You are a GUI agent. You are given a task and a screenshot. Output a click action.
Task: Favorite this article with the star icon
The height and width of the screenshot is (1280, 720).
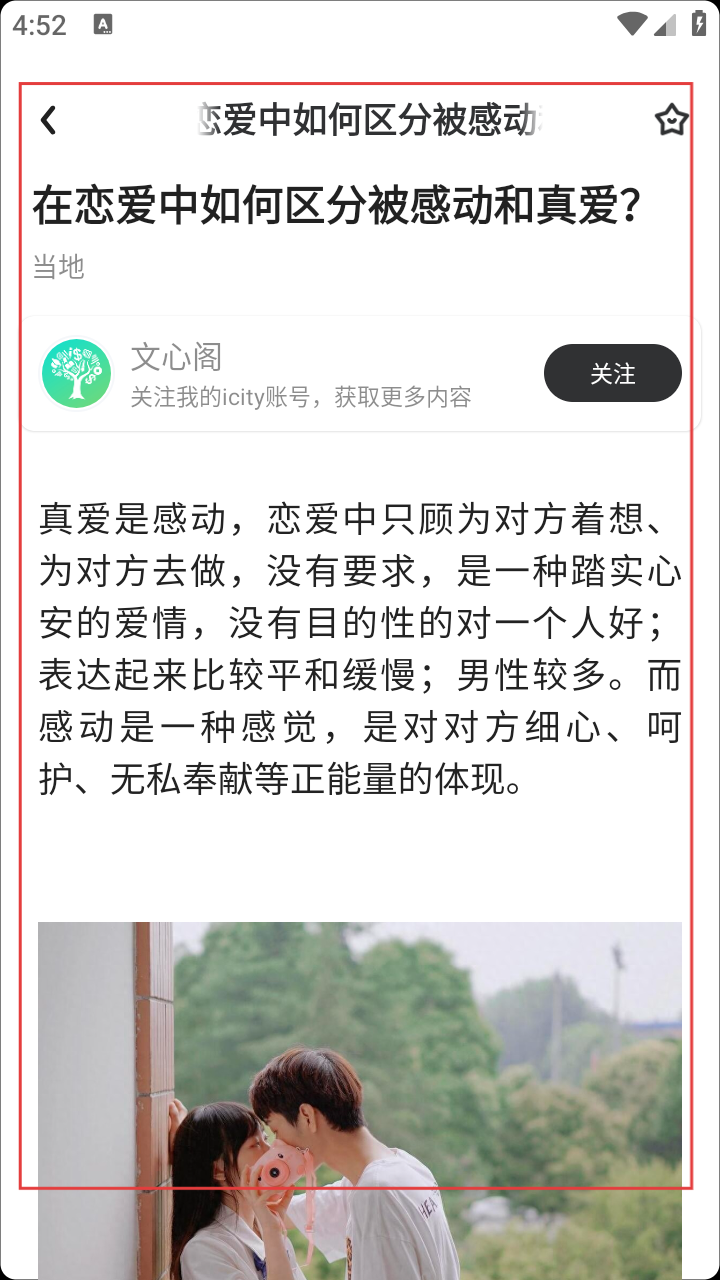[671, 121]
